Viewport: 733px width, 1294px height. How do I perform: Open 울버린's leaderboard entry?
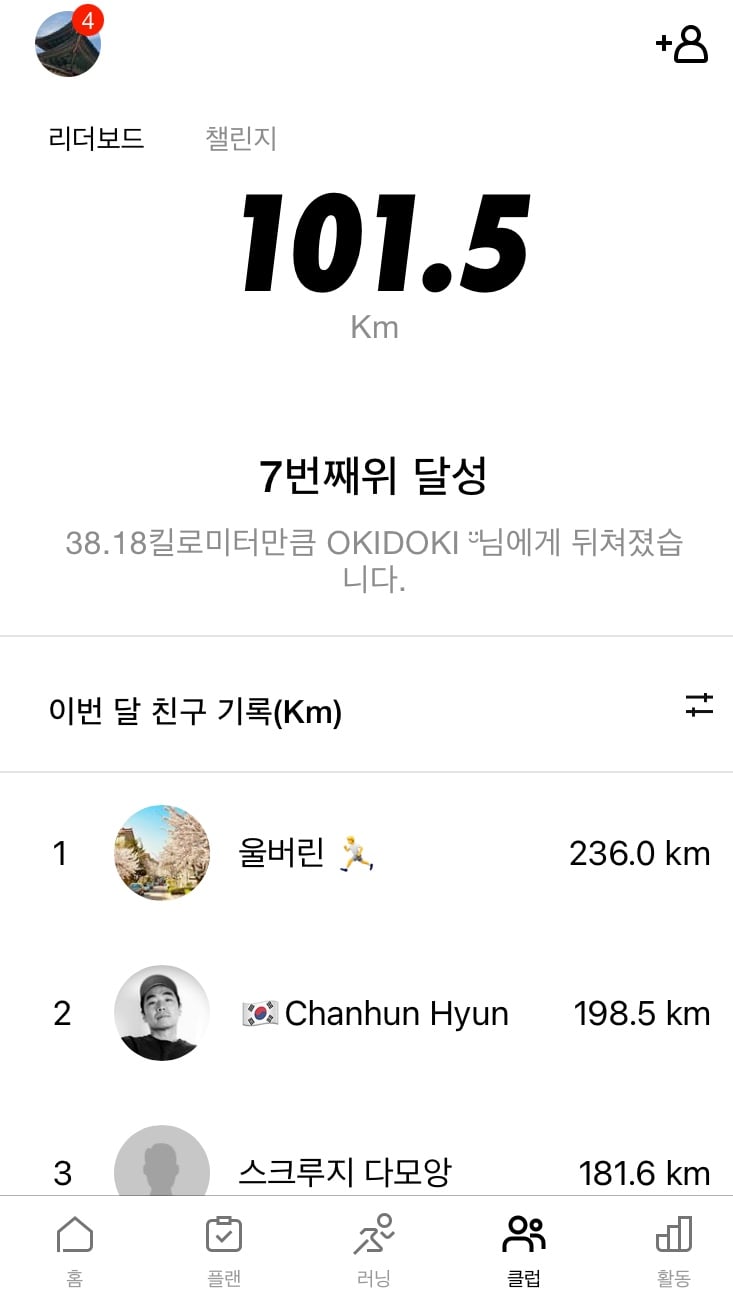366,853
